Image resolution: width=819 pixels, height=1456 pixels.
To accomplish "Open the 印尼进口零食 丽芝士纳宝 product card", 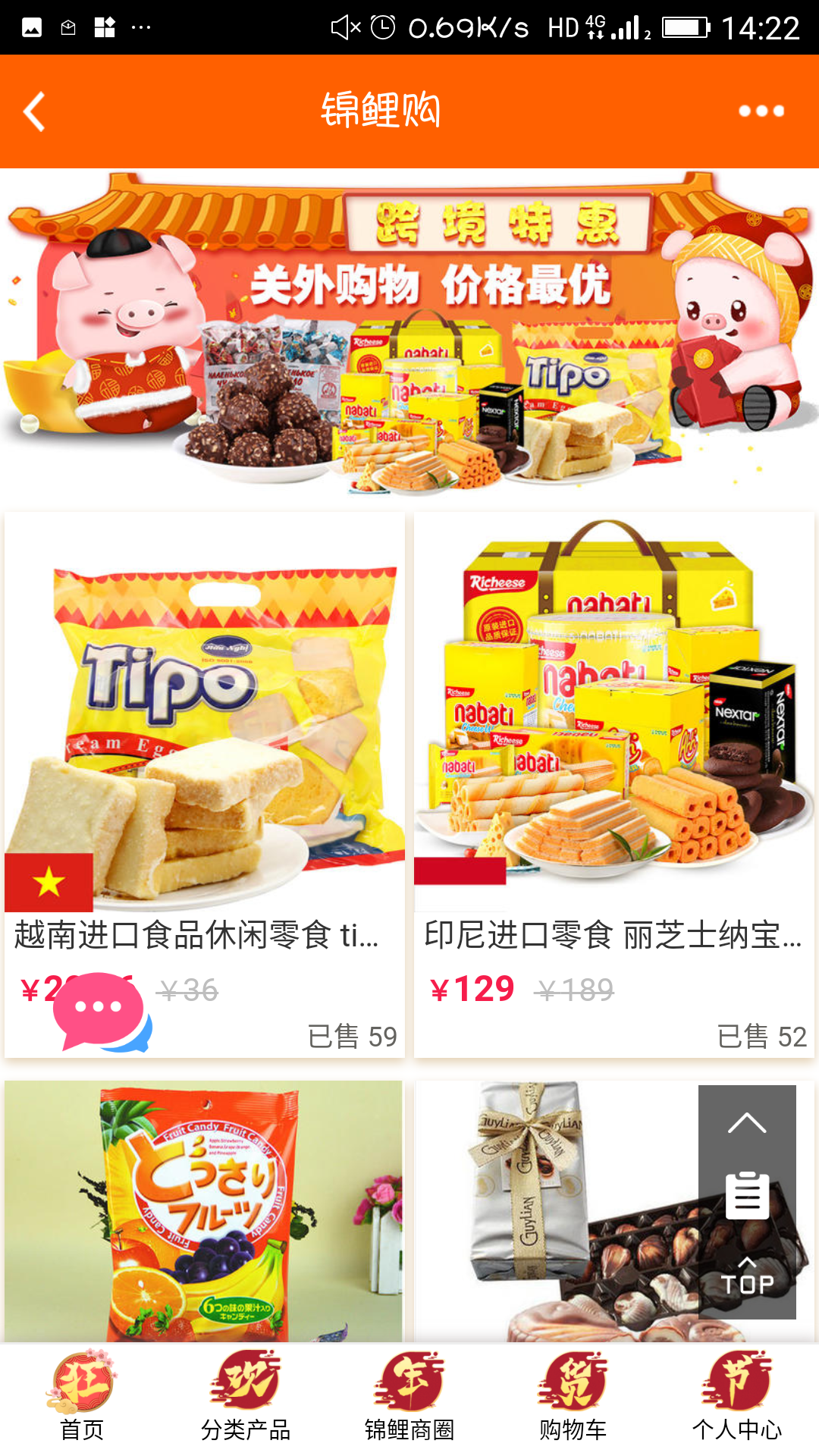I will pos(614,785).
